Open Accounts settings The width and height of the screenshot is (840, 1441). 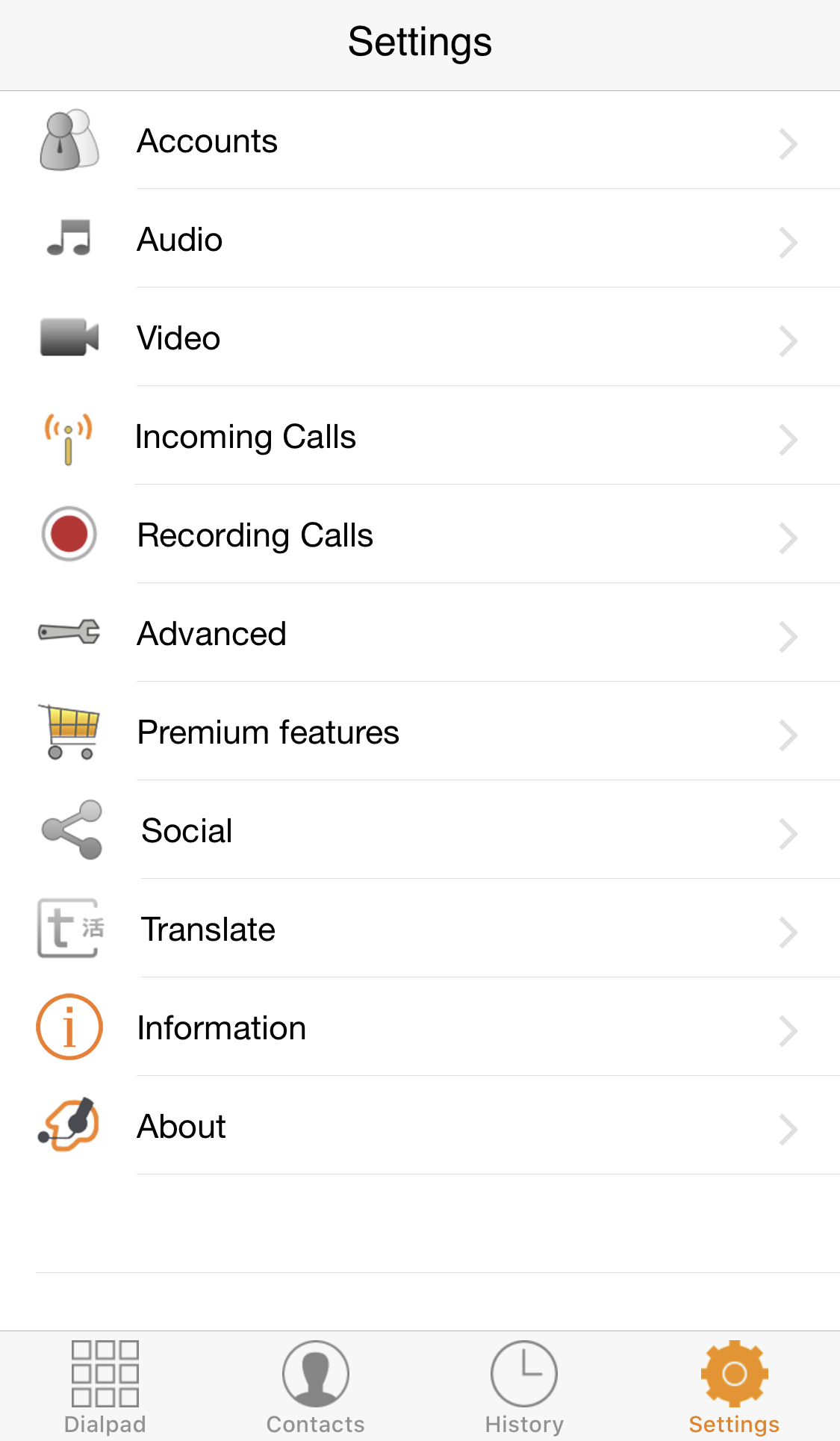click(418, 141)
